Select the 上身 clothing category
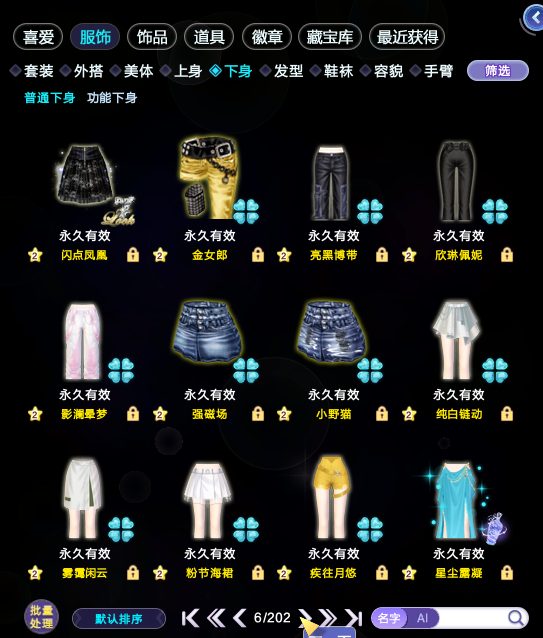The width and height of the screenshot is (543, 638). tap(182, 71)
